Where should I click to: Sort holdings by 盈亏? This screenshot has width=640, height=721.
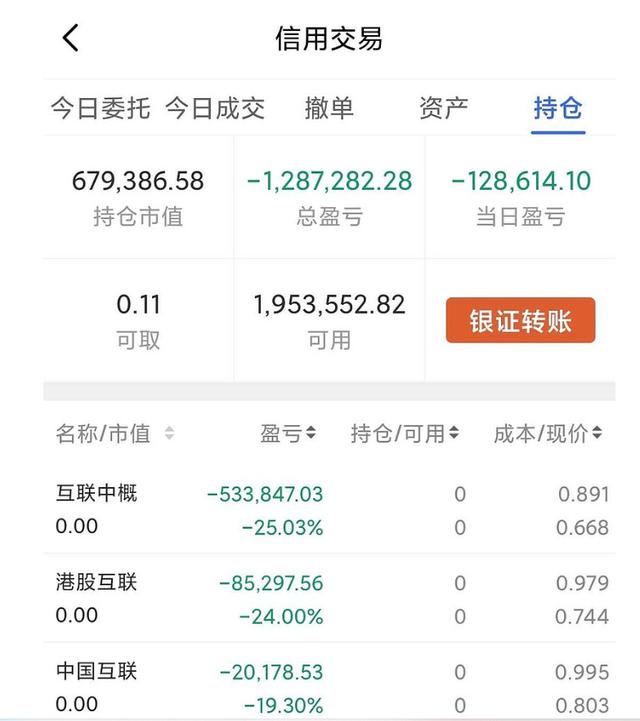pyautogui.click(x=288, y=433)
